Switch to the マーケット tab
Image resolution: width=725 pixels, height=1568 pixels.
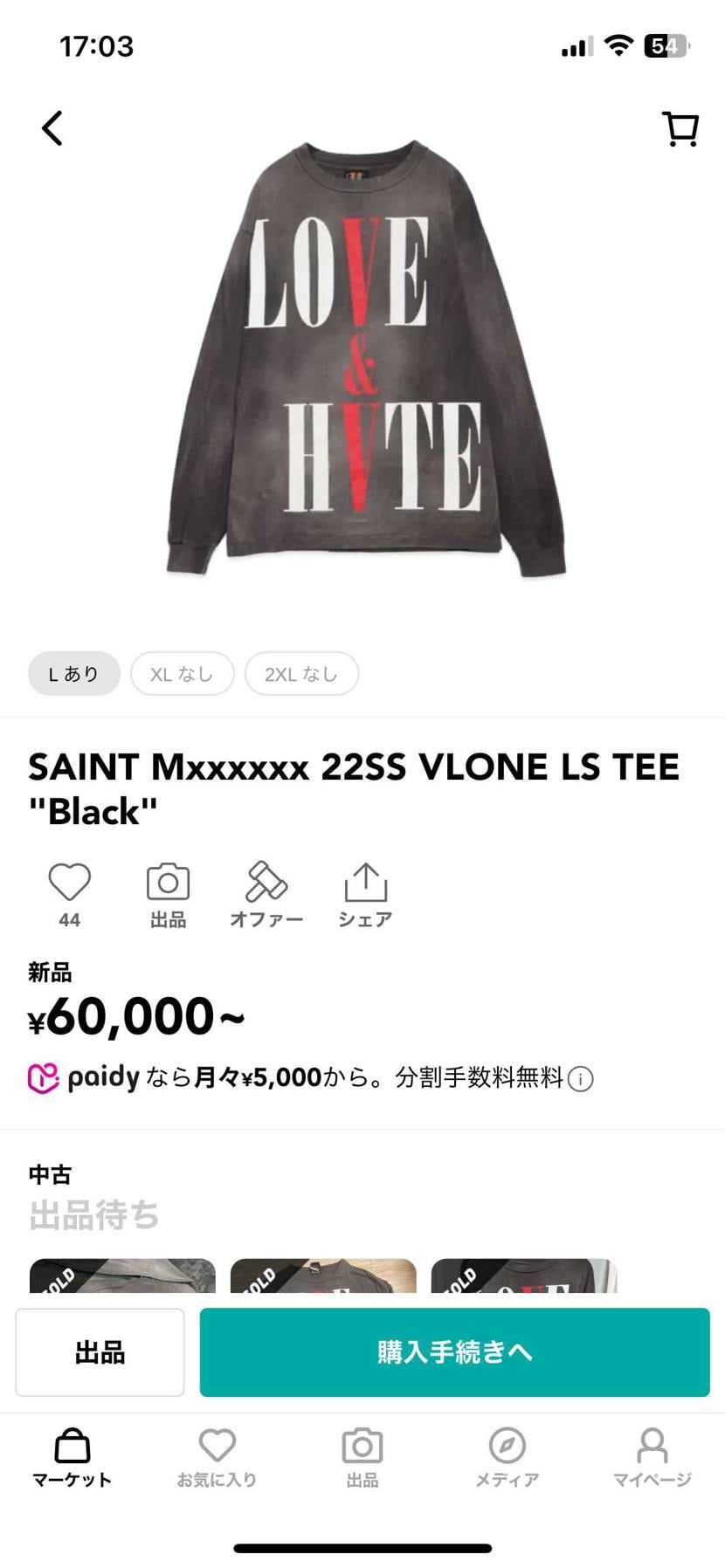72,1457
